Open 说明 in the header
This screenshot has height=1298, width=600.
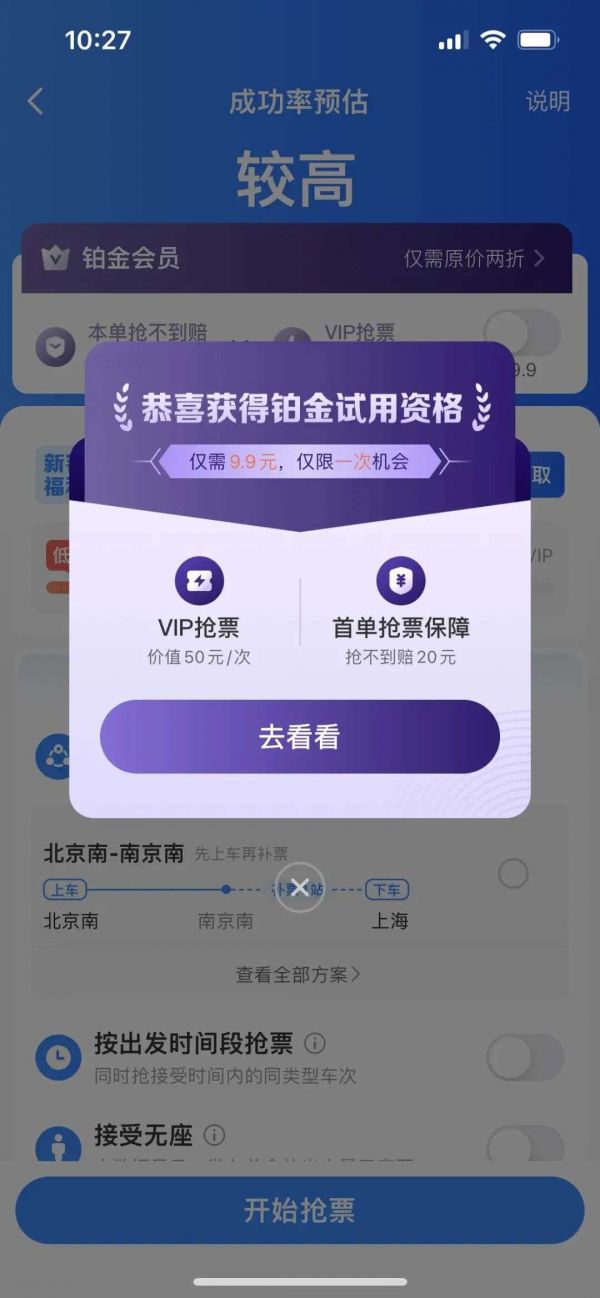coord(547,101)
